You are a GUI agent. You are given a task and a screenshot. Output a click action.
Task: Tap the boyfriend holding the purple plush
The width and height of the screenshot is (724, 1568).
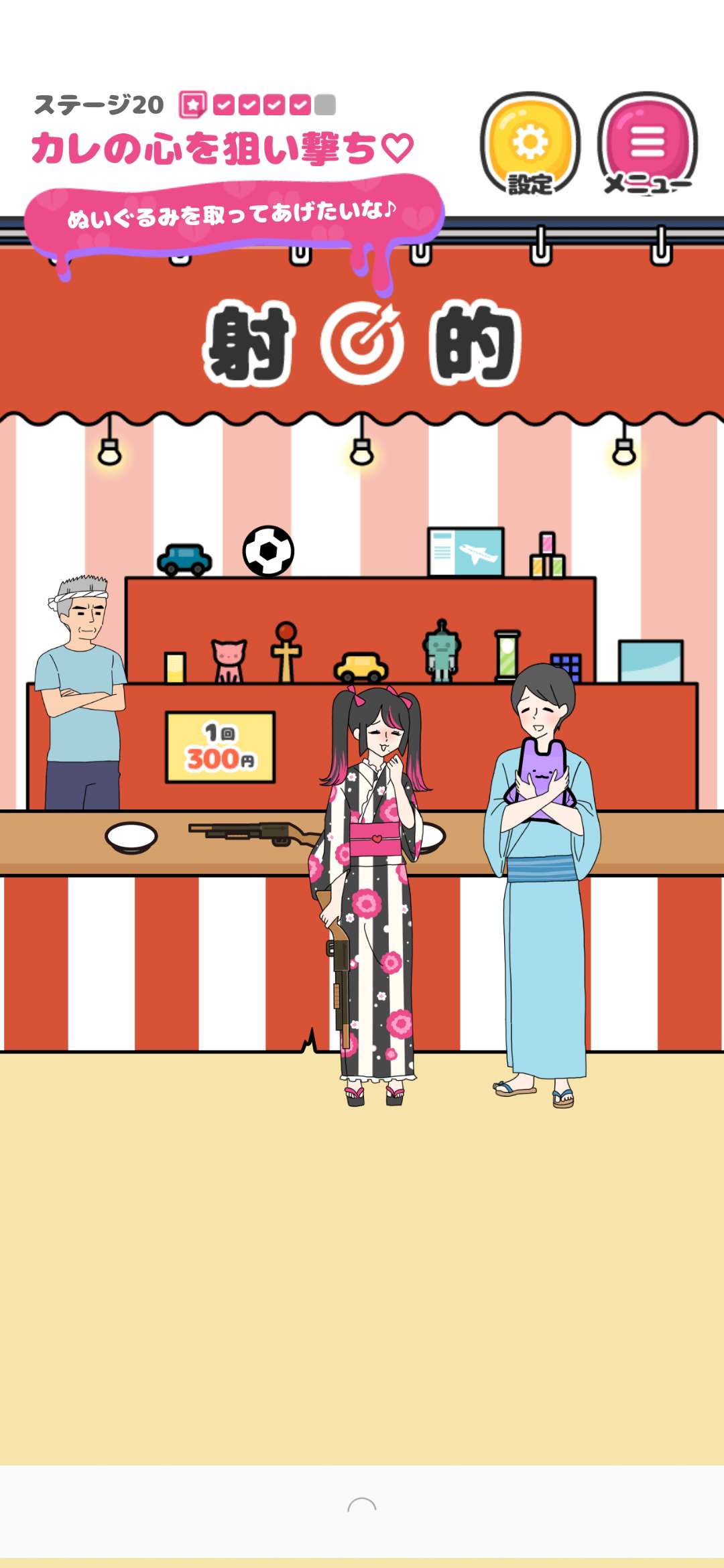542,871
